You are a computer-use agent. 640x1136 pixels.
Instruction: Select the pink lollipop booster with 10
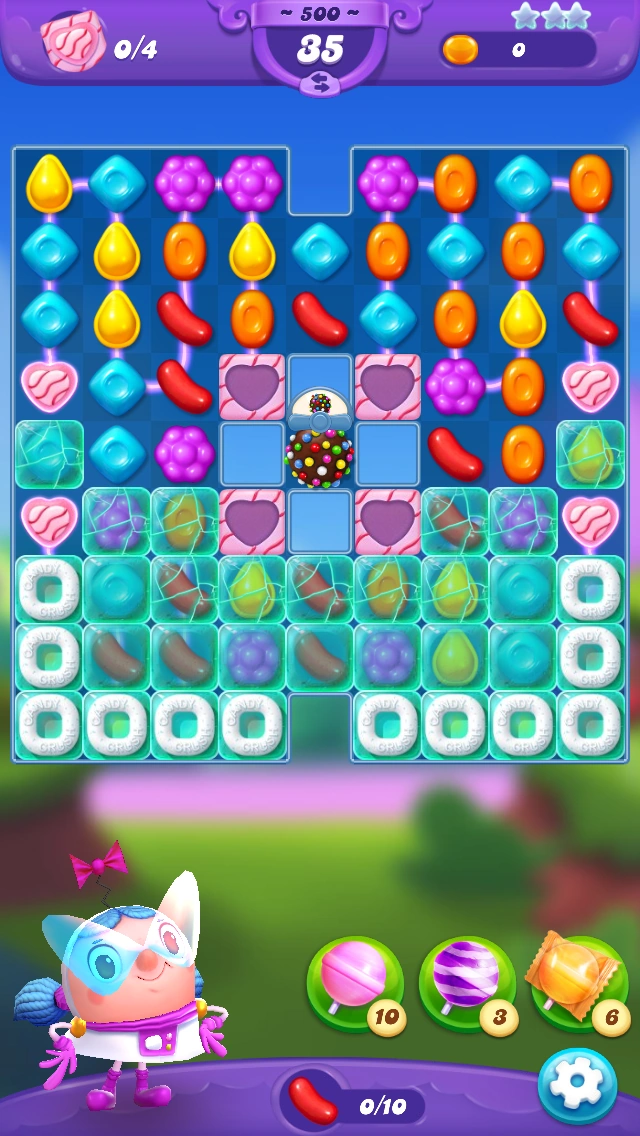[x=355, y=984]
